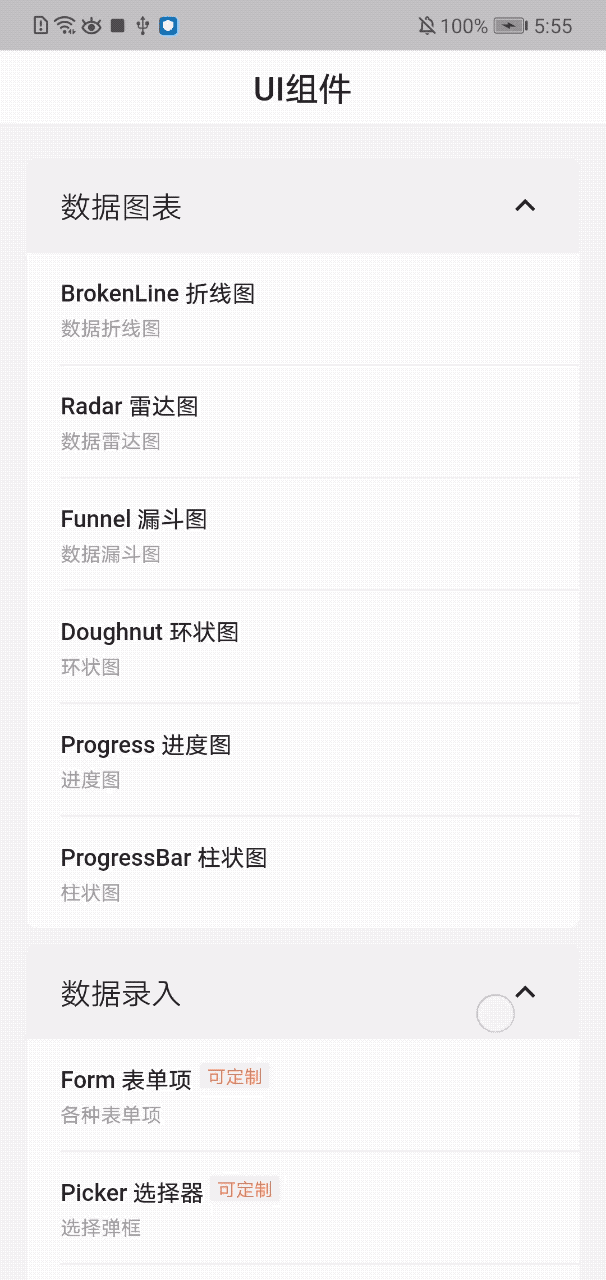Open Progress 进度图 component

303,762
